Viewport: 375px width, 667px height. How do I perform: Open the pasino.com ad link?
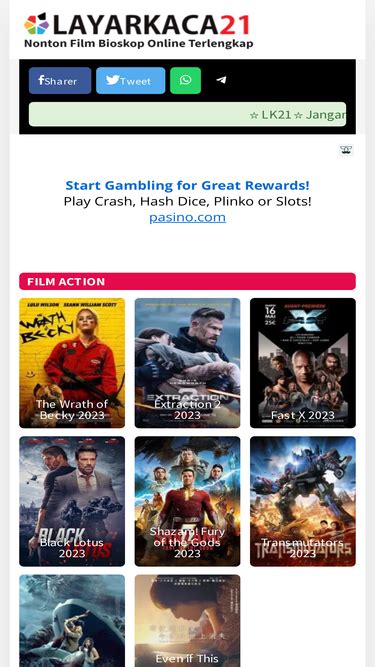tap(187, 217)
